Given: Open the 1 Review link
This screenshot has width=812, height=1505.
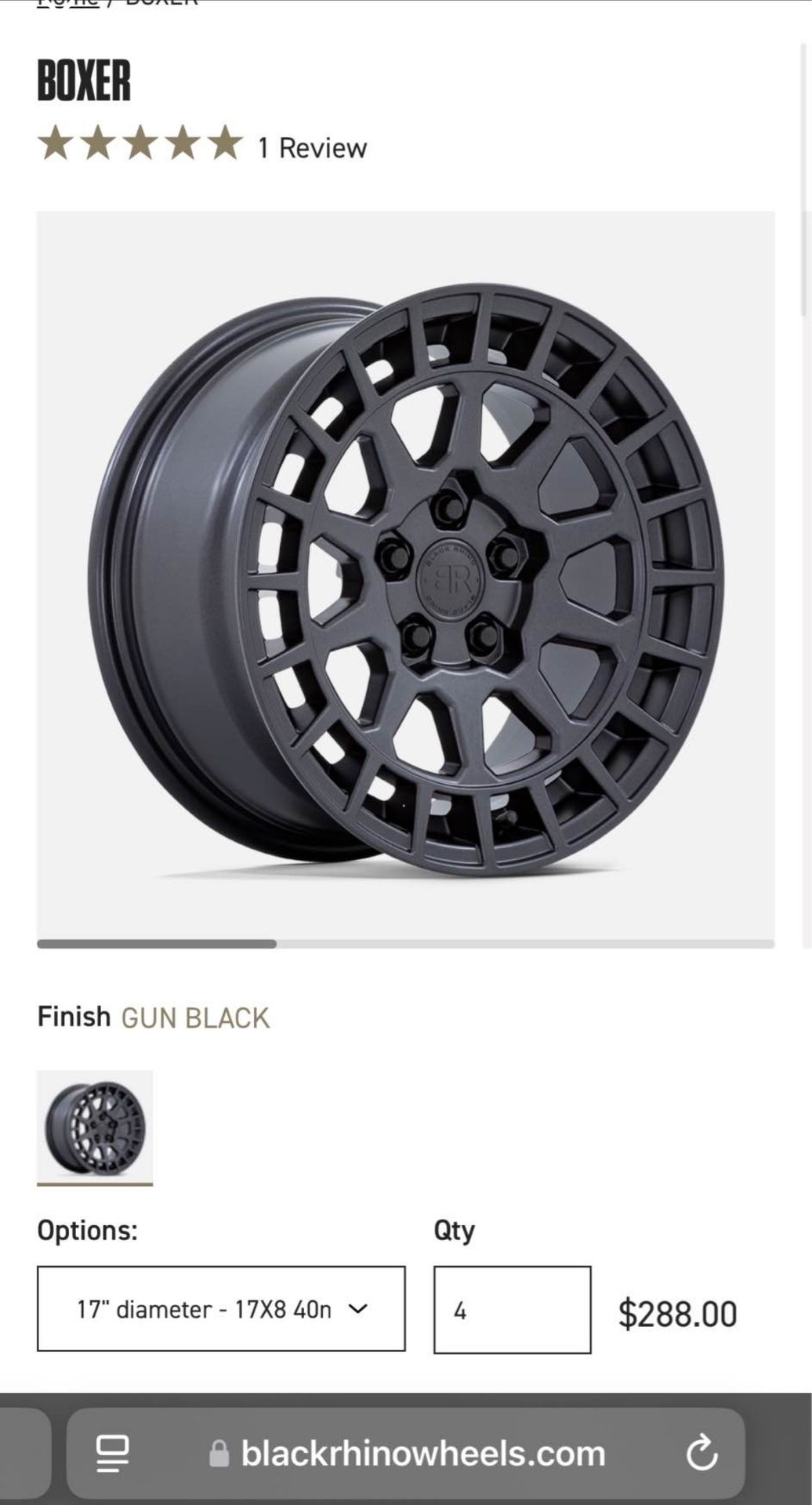Looking at the screenshot, I should pos(312,147).
